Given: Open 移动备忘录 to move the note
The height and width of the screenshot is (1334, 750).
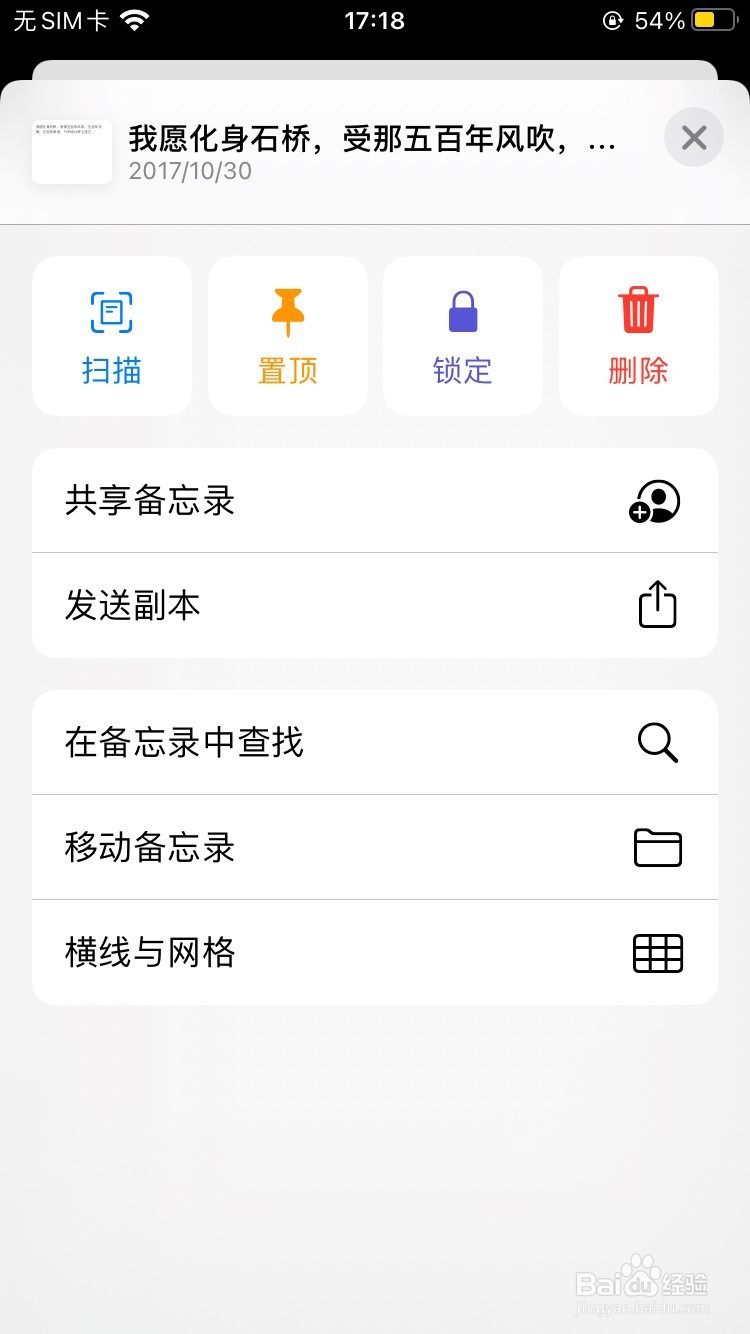Looking at the screenshot, I should point(375,848).
